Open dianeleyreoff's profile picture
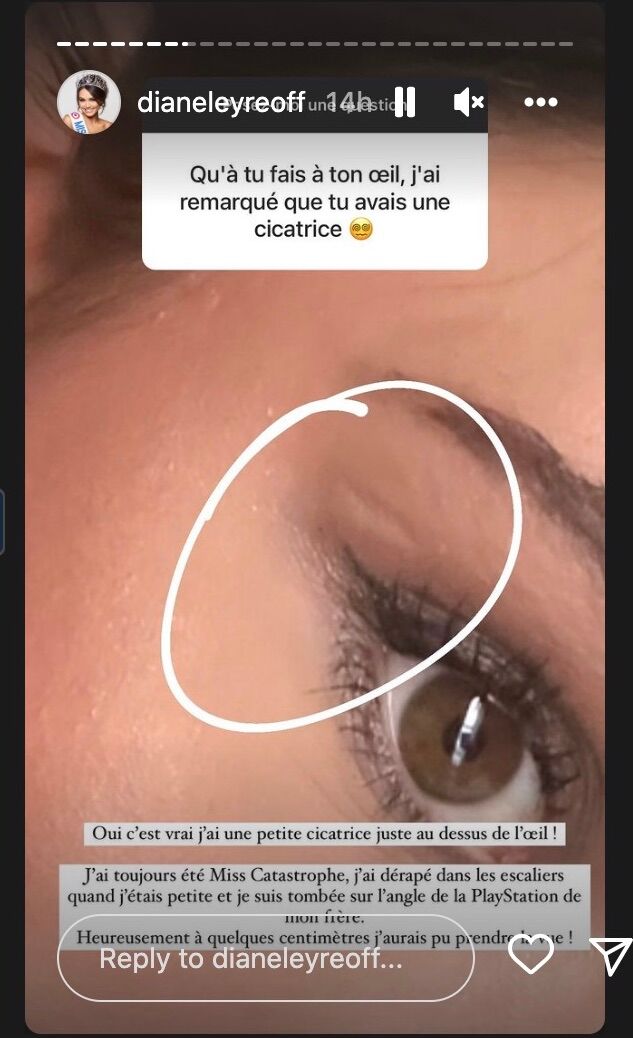 89,102
